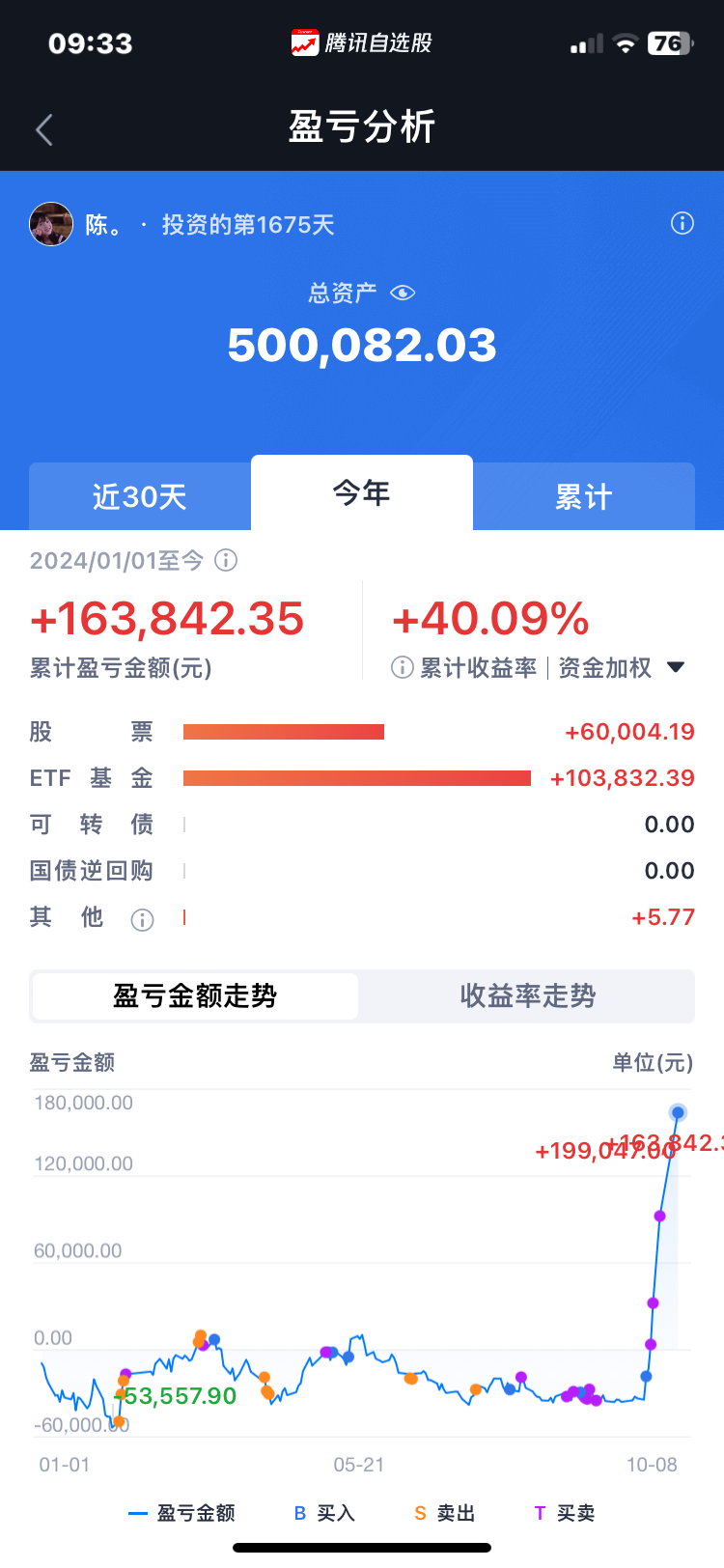The width and height of the screenshot is (724, 1568).
Task: Tap the info icon next to 其他
Action: coord(142,919)
